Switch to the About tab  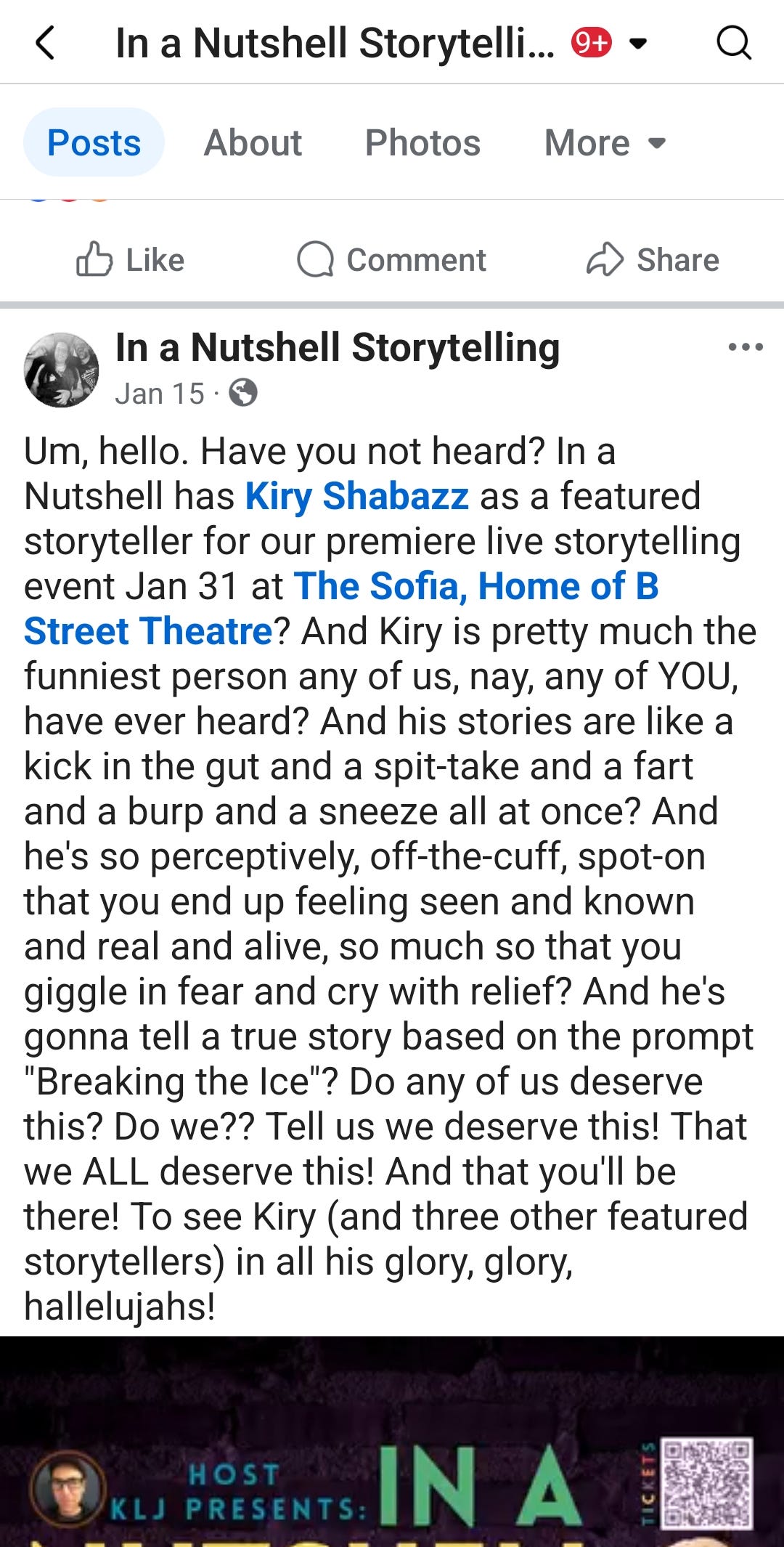[x=253, y=142]
